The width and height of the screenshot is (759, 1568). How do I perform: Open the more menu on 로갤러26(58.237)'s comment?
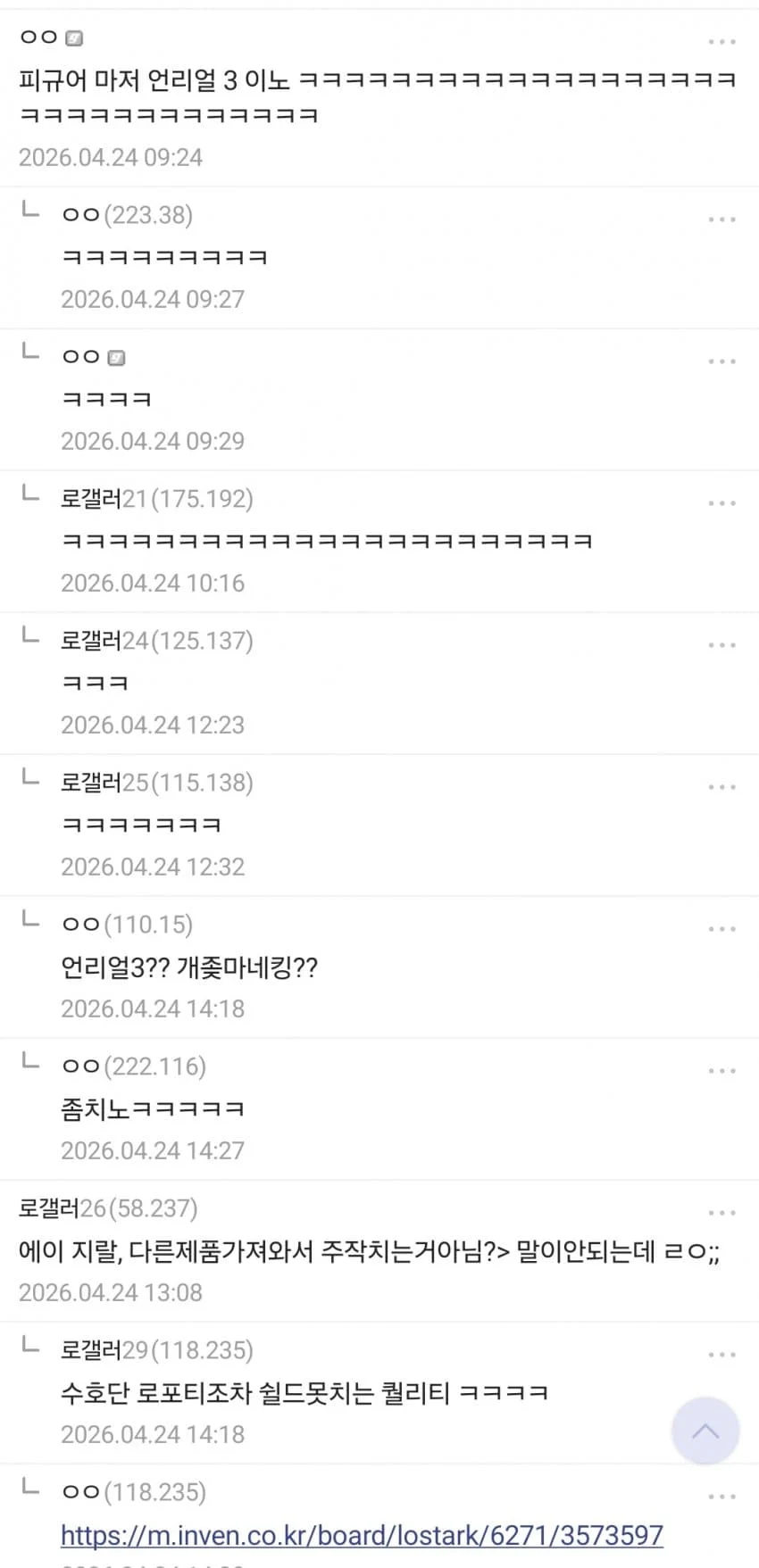click(x=721, y=1213)
